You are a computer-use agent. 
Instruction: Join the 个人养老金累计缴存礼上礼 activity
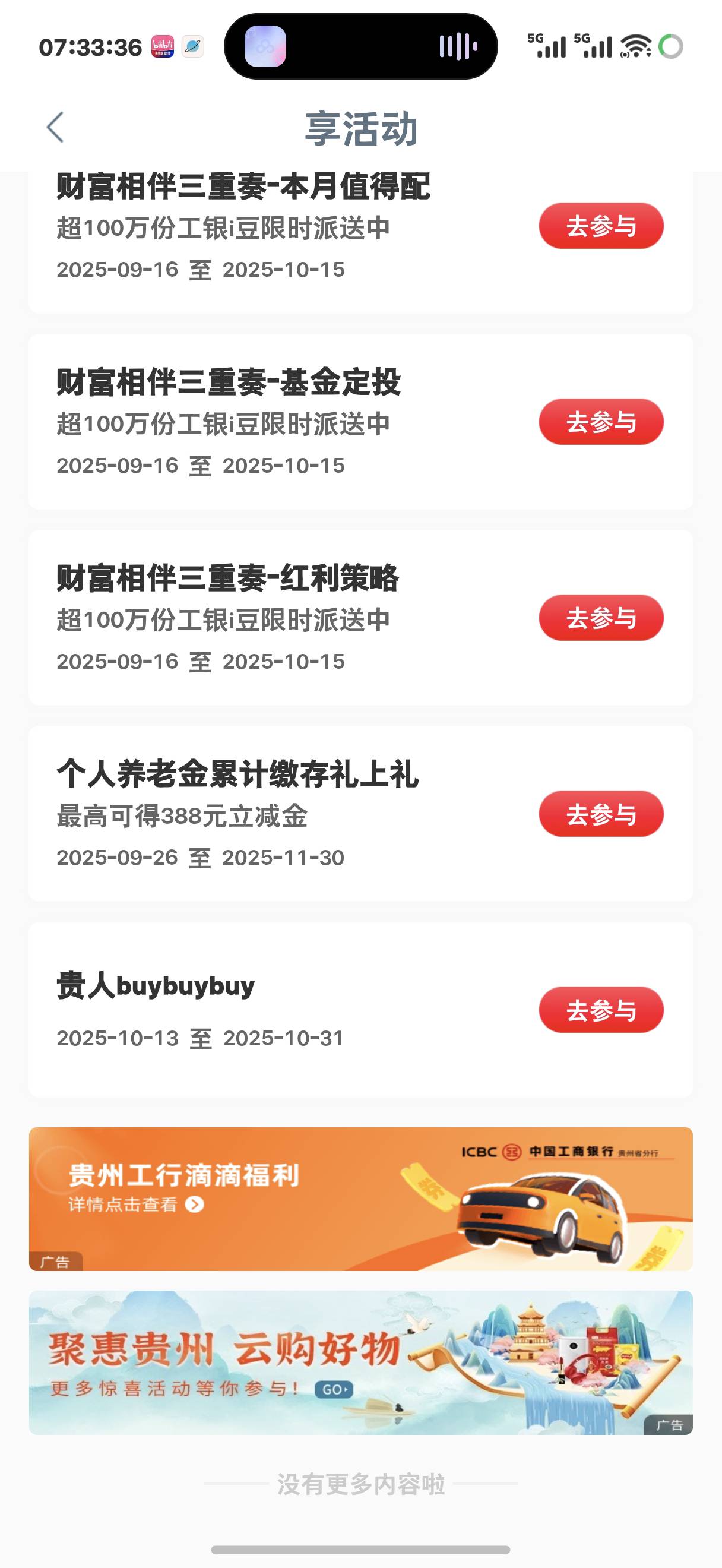pos(600,814)
